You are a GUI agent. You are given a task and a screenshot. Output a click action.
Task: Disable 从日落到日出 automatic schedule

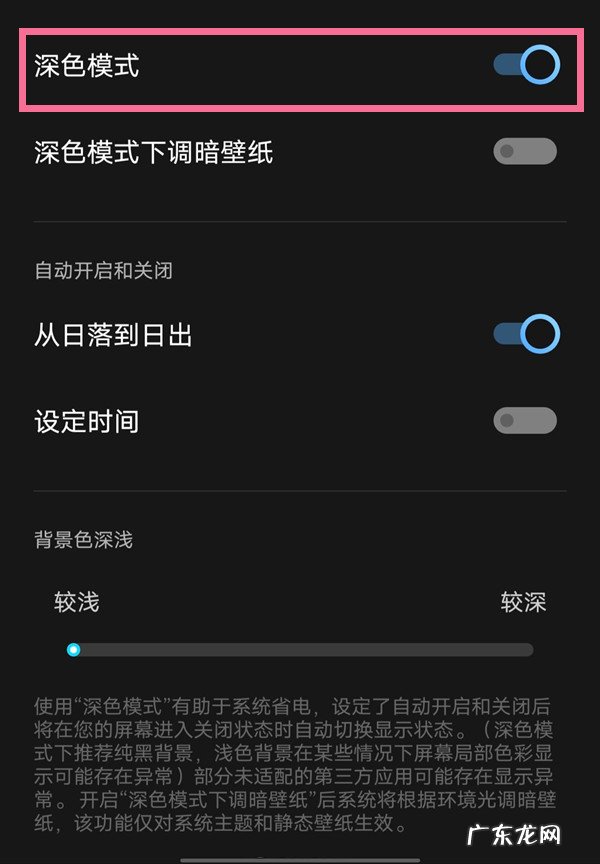pos(526,335)
